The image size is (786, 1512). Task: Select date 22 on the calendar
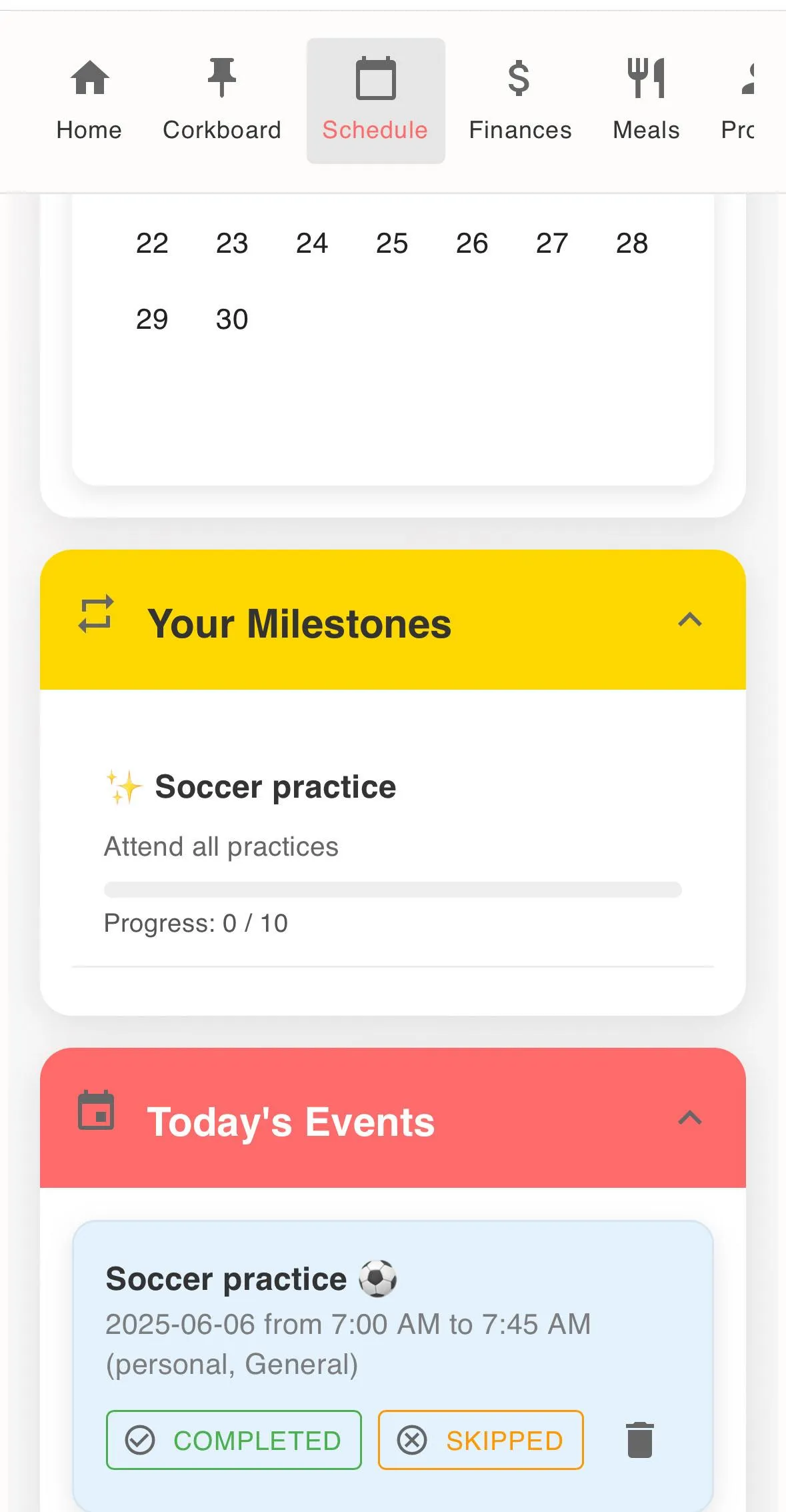tap(152, 243)
